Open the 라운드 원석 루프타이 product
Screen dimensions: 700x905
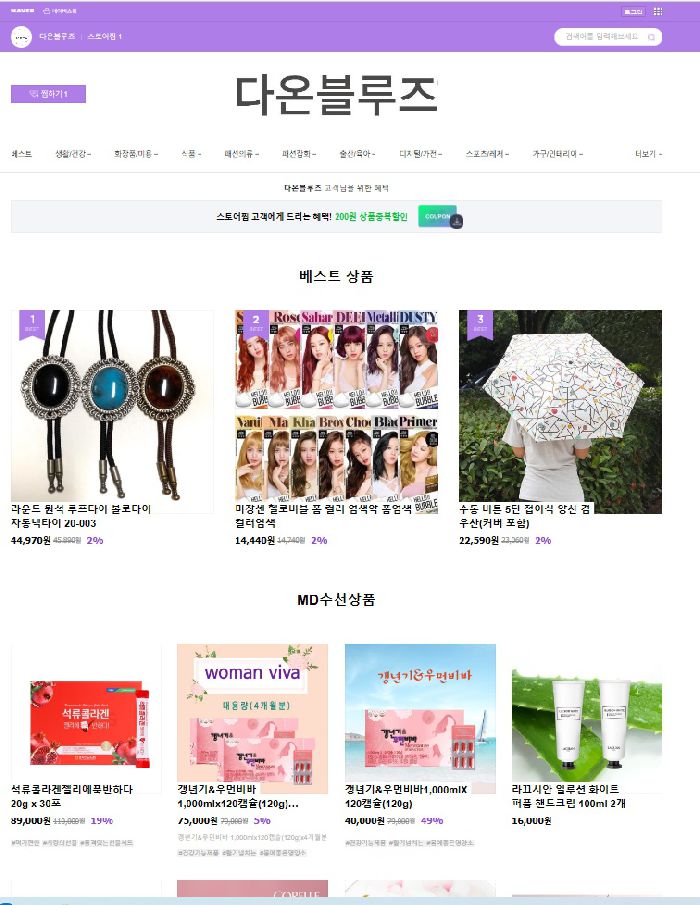point(112,411)
